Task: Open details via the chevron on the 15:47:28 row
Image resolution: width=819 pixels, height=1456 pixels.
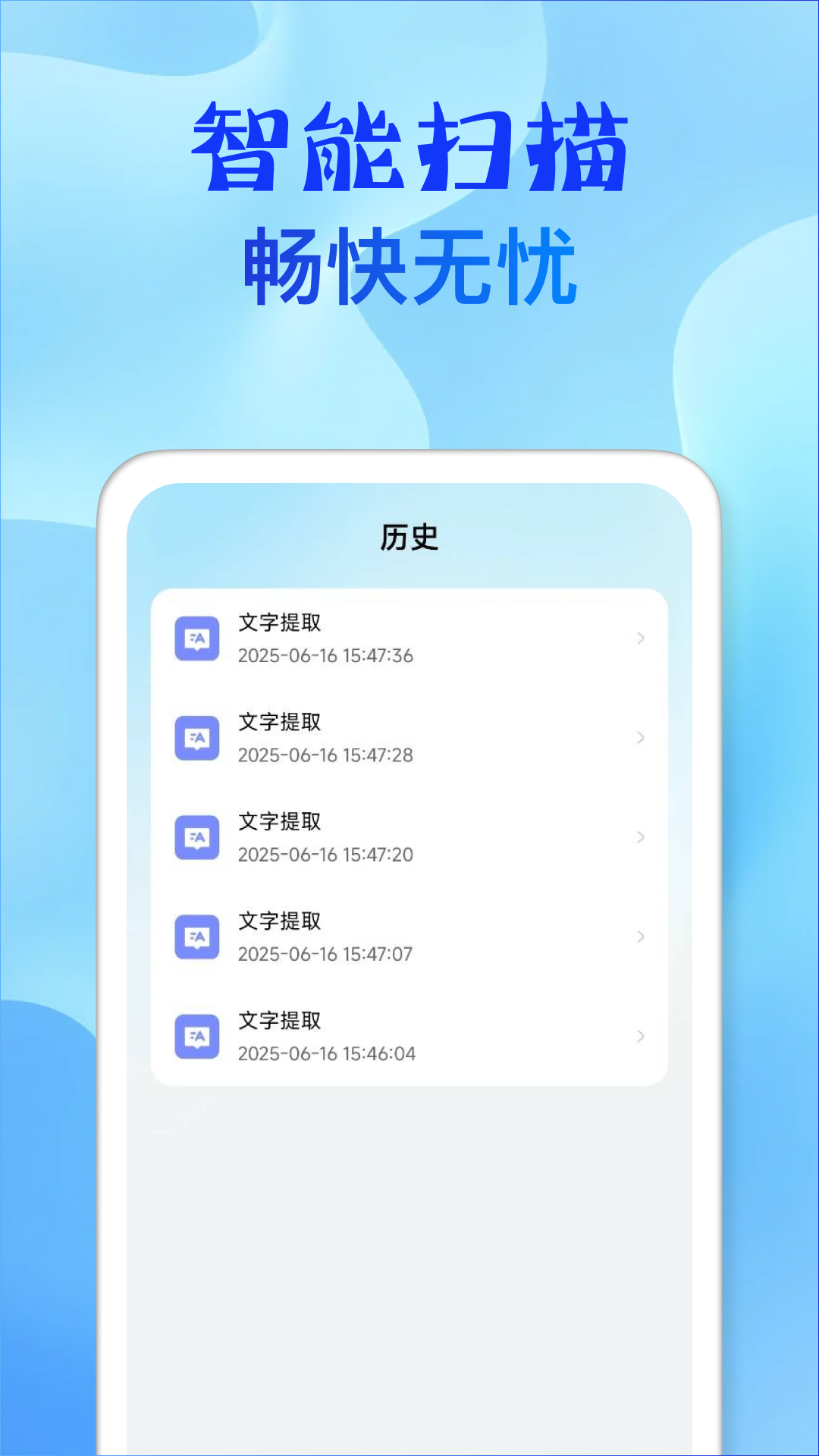Action: point(639,738)
